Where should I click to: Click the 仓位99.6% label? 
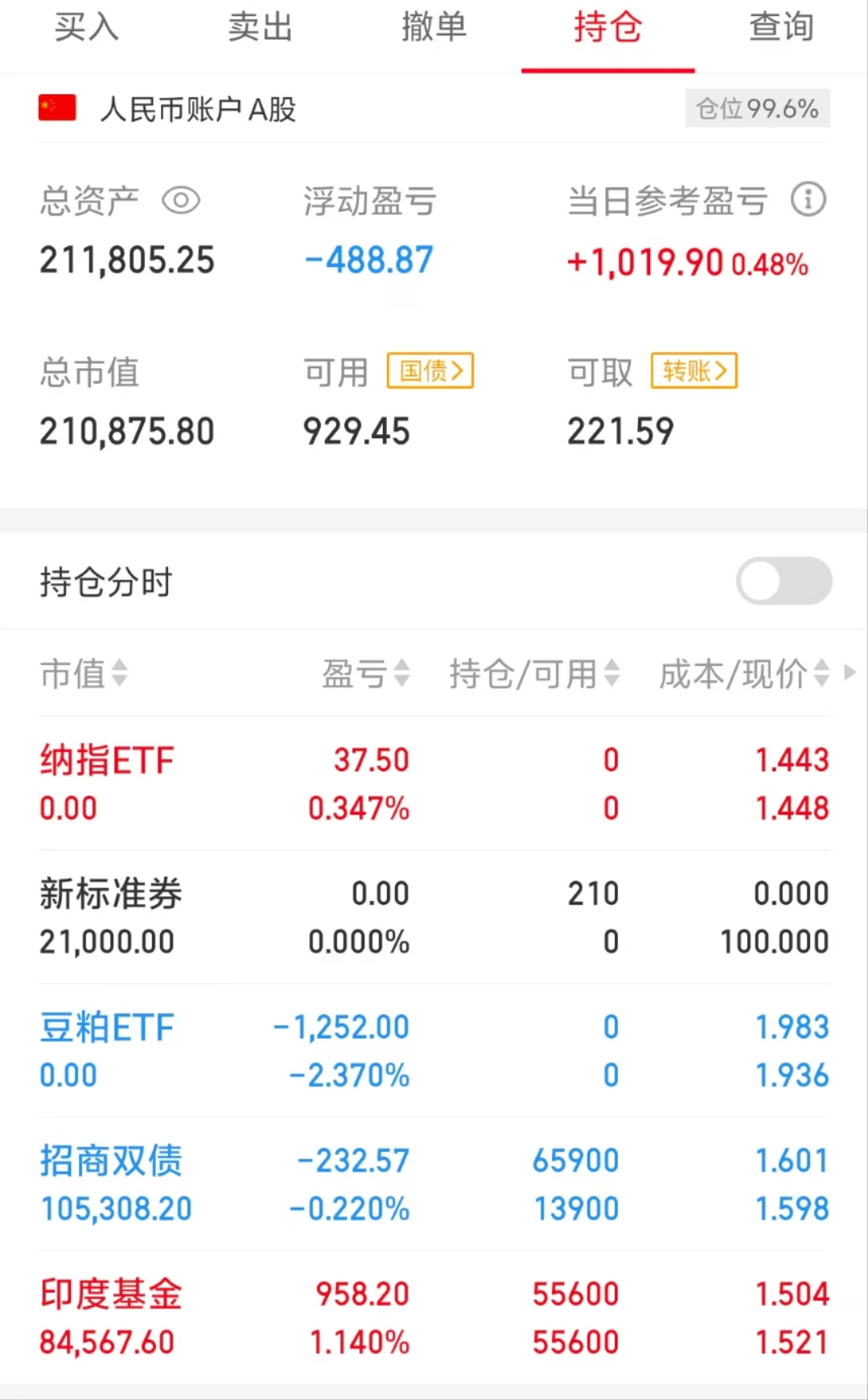(756, 107)
